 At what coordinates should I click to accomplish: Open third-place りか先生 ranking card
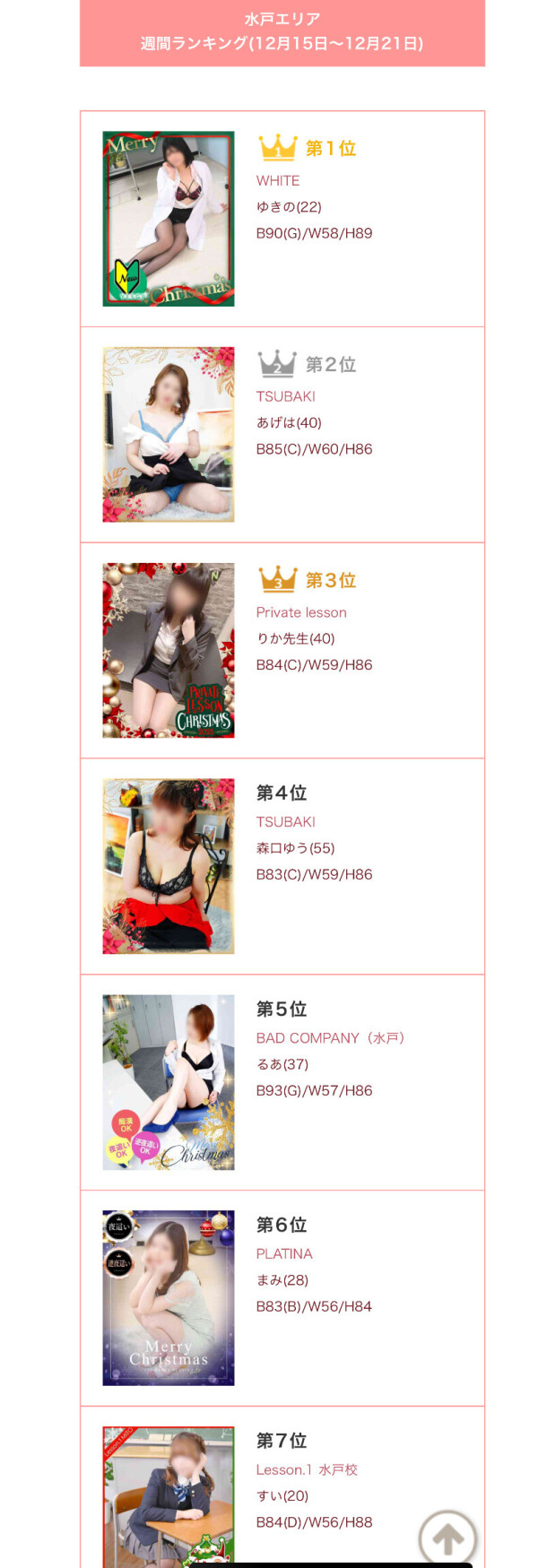coord(282,651)
